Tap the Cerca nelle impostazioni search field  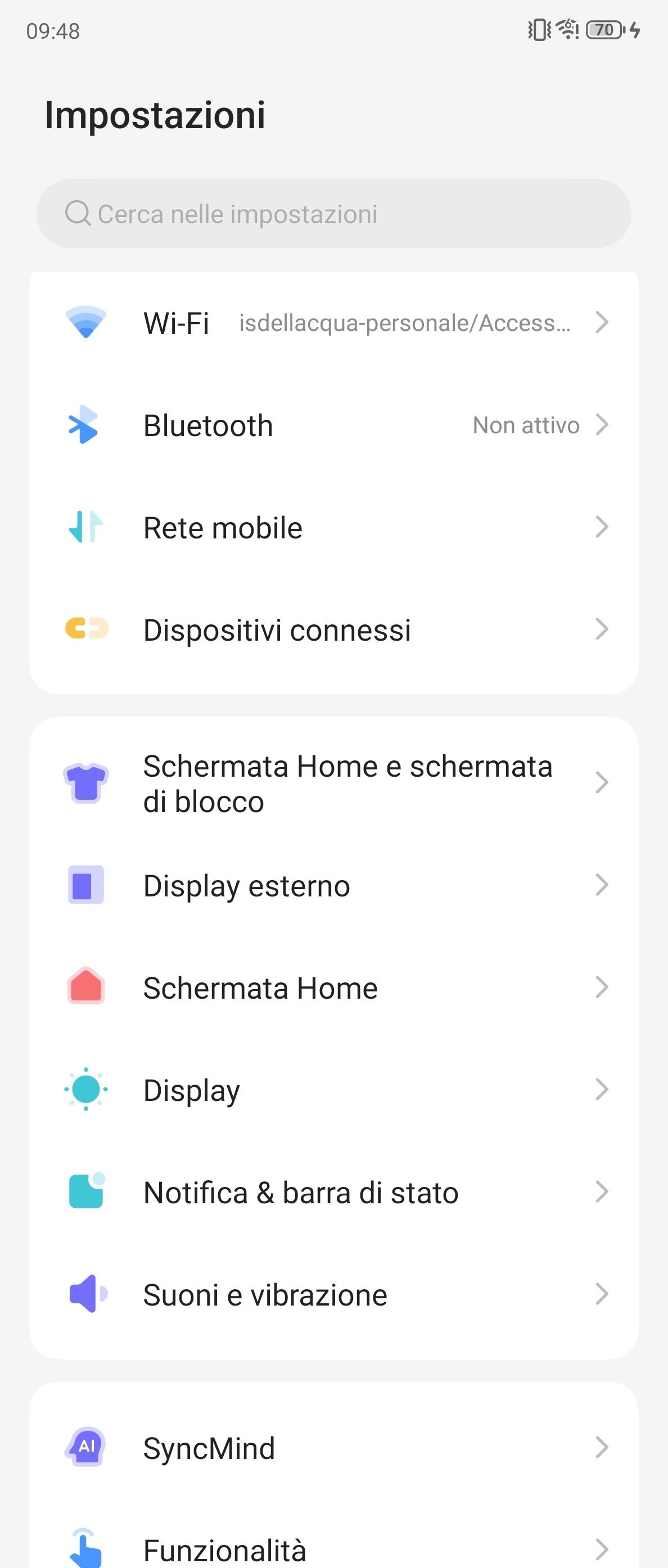click(333, 214)
